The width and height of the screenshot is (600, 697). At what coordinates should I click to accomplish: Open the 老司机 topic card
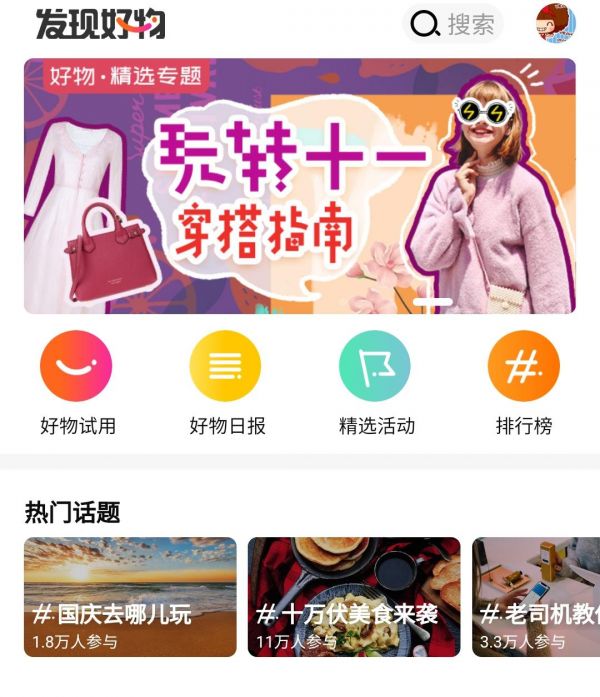(536, 597)
